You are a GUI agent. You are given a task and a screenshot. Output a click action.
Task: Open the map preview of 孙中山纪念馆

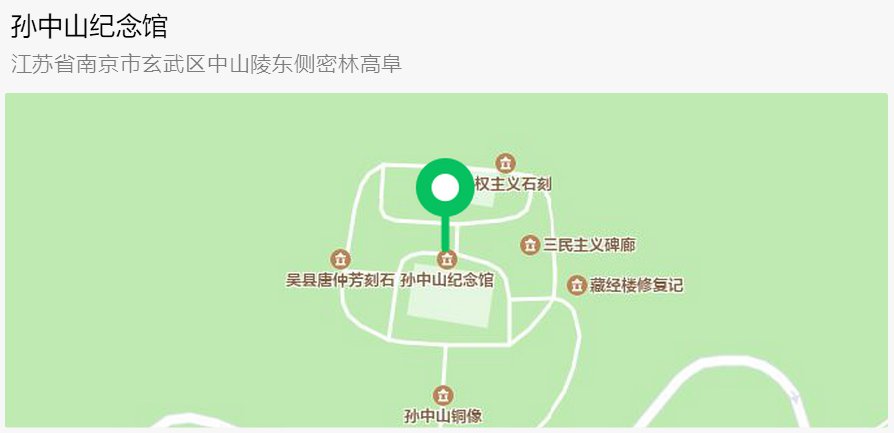click(446, 260)
